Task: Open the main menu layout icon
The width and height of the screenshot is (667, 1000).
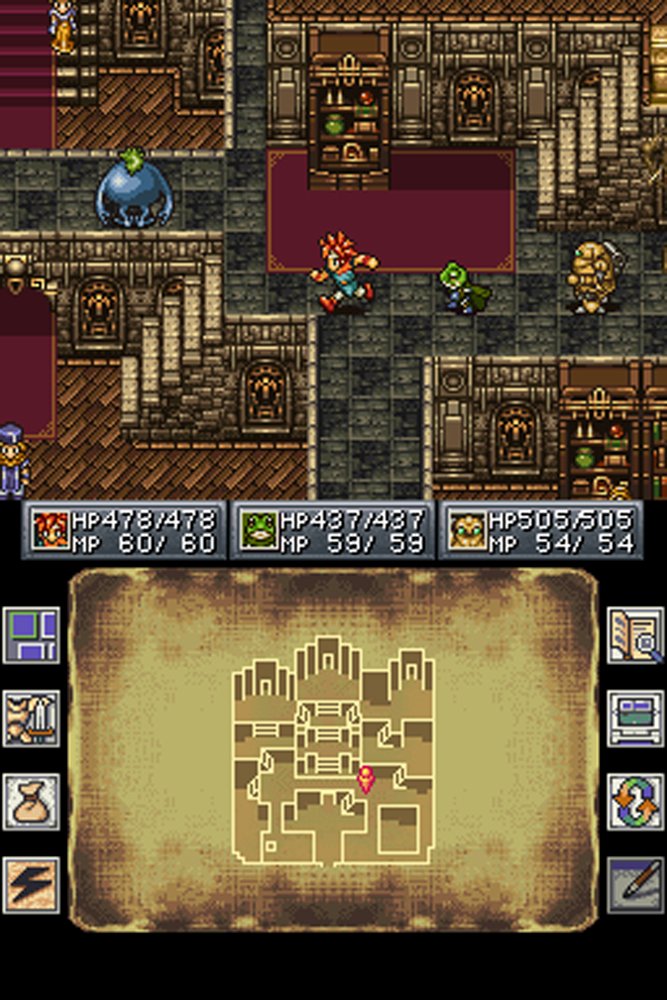Action: coord(33,634)
